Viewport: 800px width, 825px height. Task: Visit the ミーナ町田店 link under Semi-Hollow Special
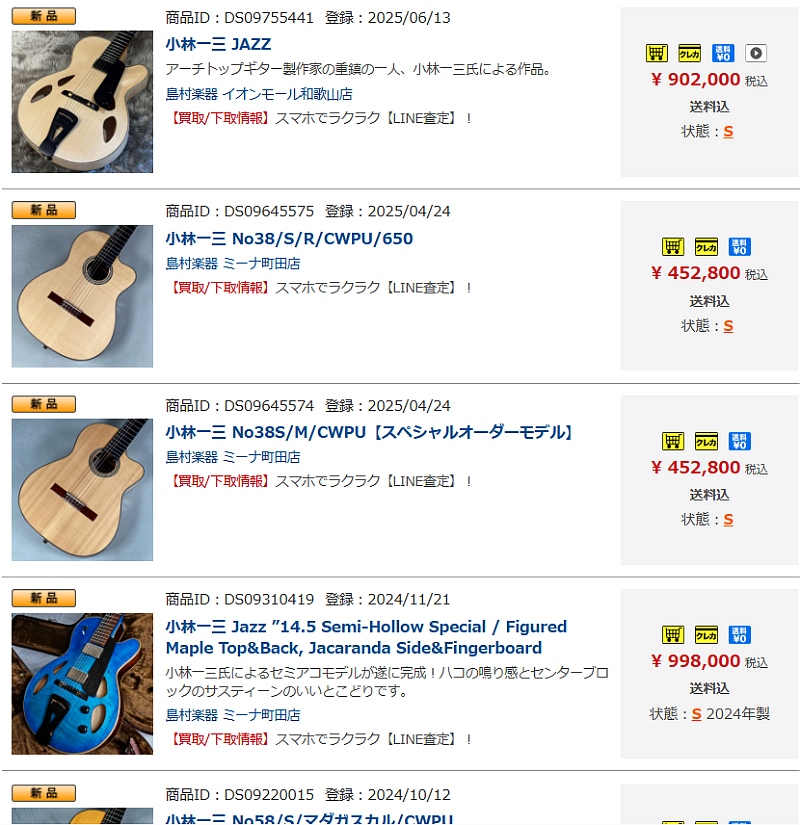(x=233, y=715)
